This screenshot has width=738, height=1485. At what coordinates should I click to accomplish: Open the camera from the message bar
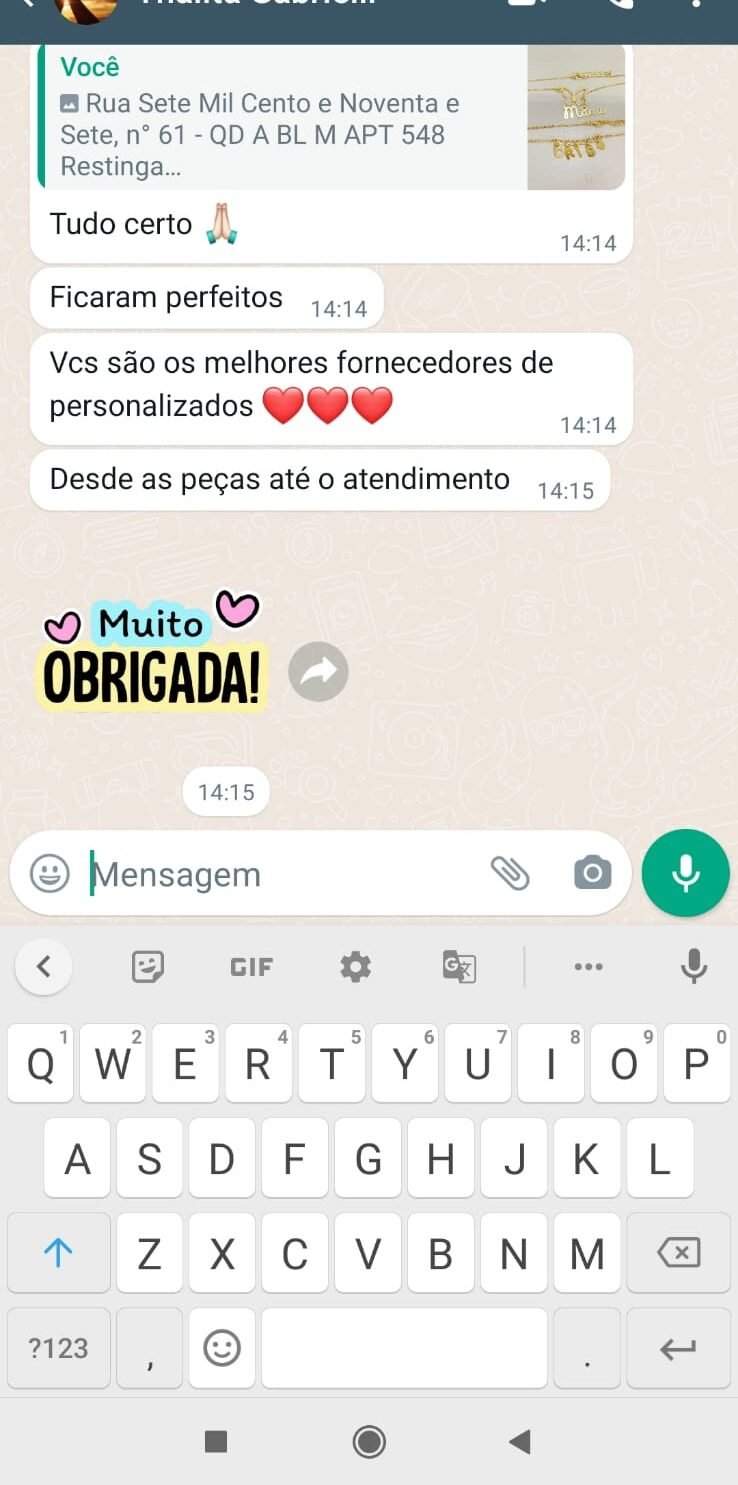tap(591, 872)
